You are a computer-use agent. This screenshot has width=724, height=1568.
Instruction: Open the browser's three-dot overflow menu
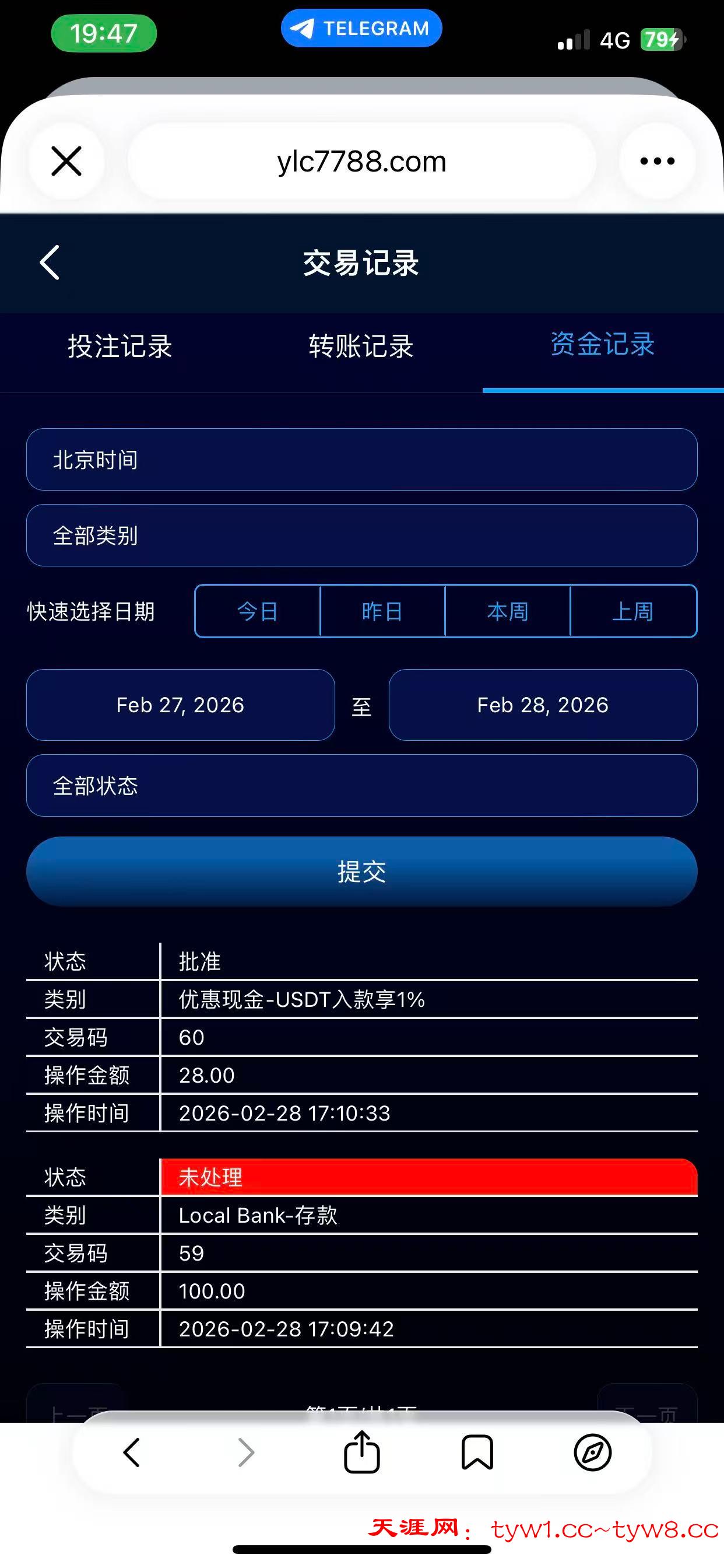tap(657, 162)
